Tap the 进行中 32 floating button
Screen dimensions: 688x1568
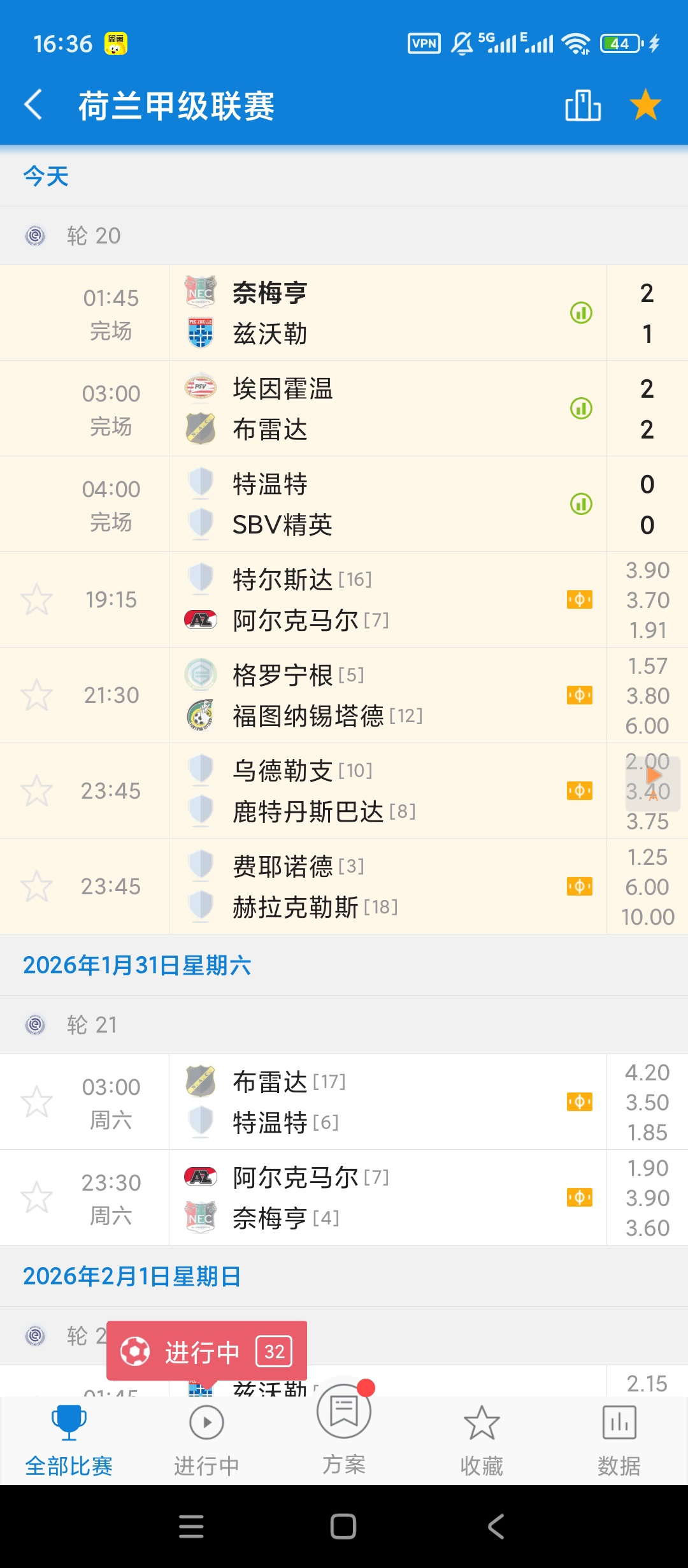(208, 1349)
